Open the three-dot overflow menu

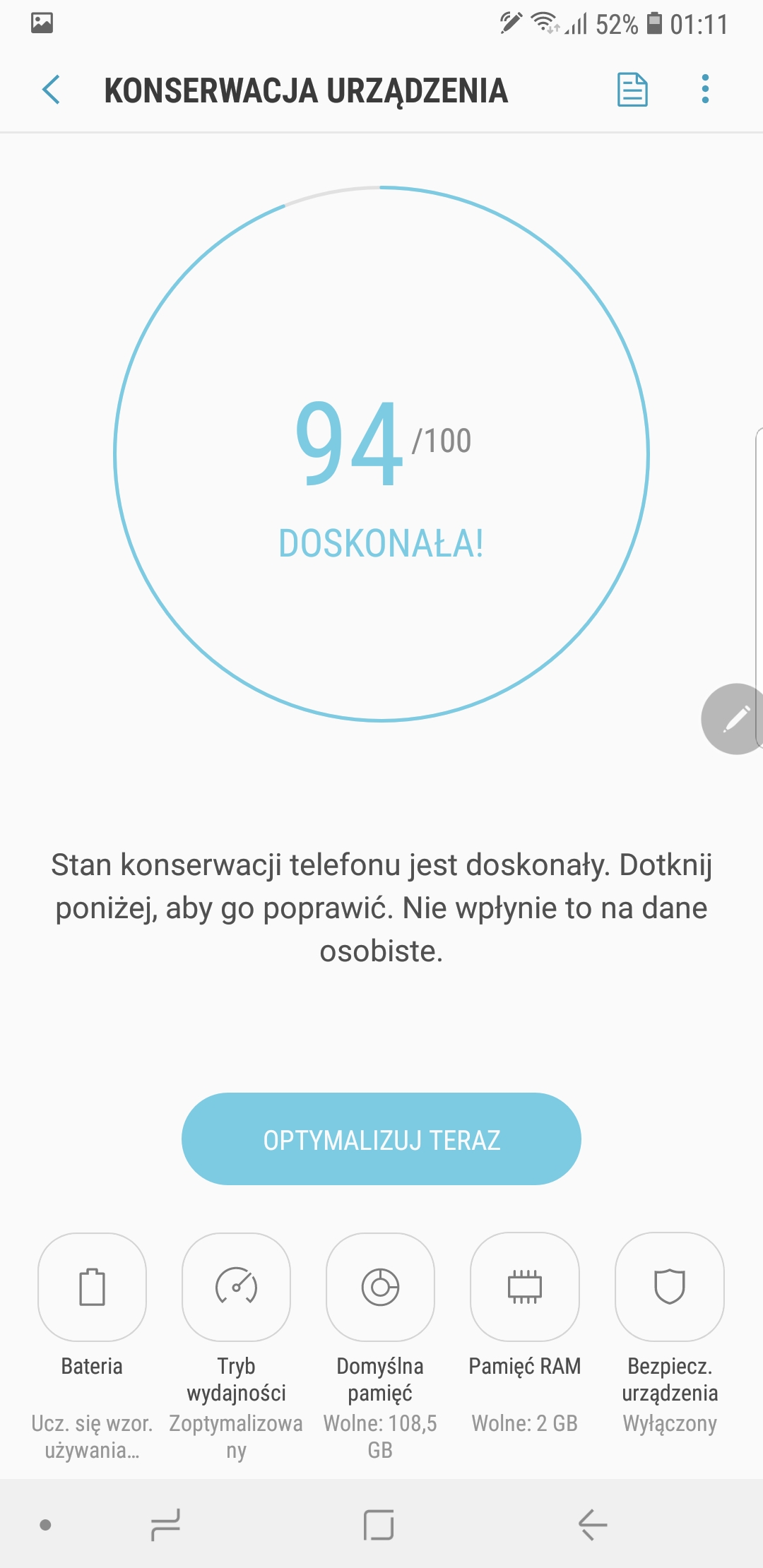[x=704, y=90]
